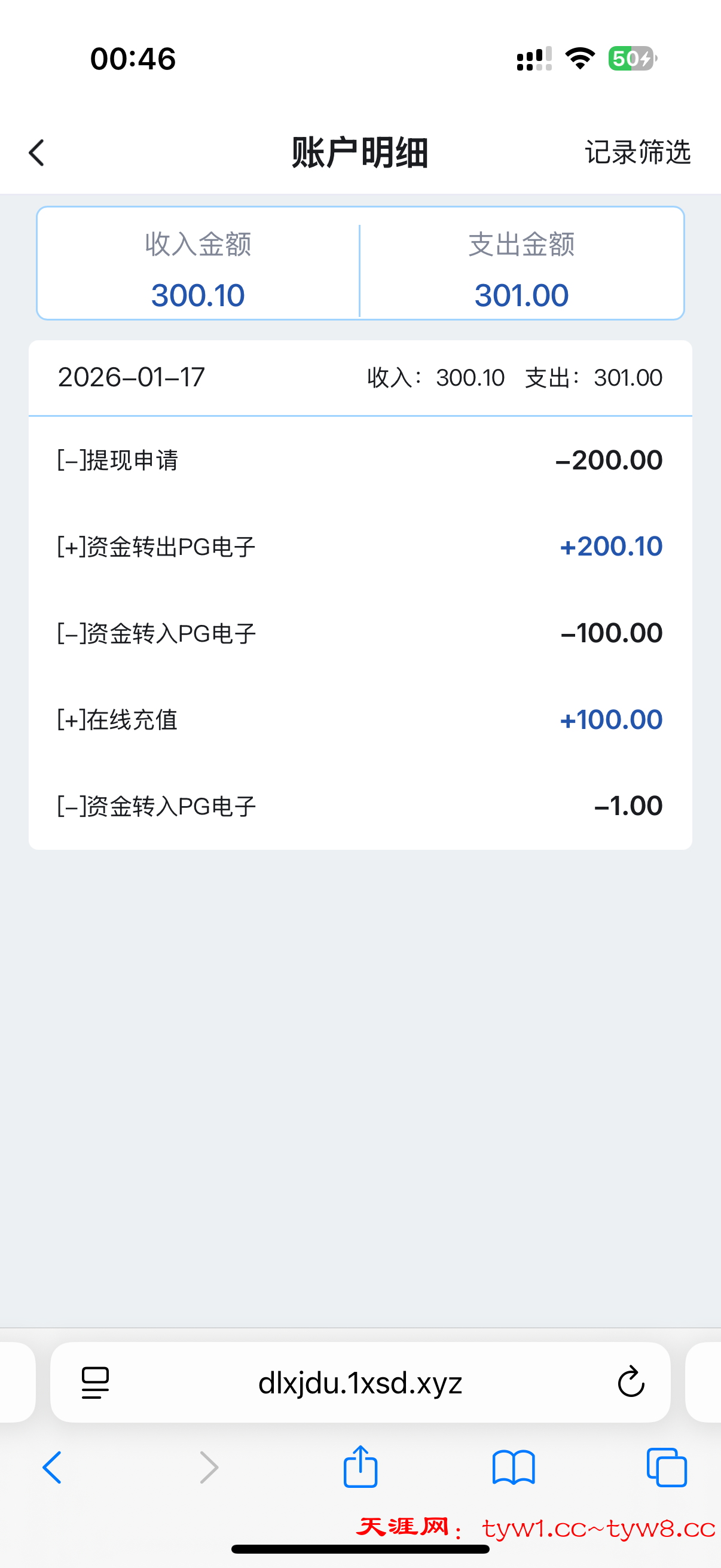Open the Safari tabs overview icon
Viewport: 721px width, 1568px height.
667,1466
